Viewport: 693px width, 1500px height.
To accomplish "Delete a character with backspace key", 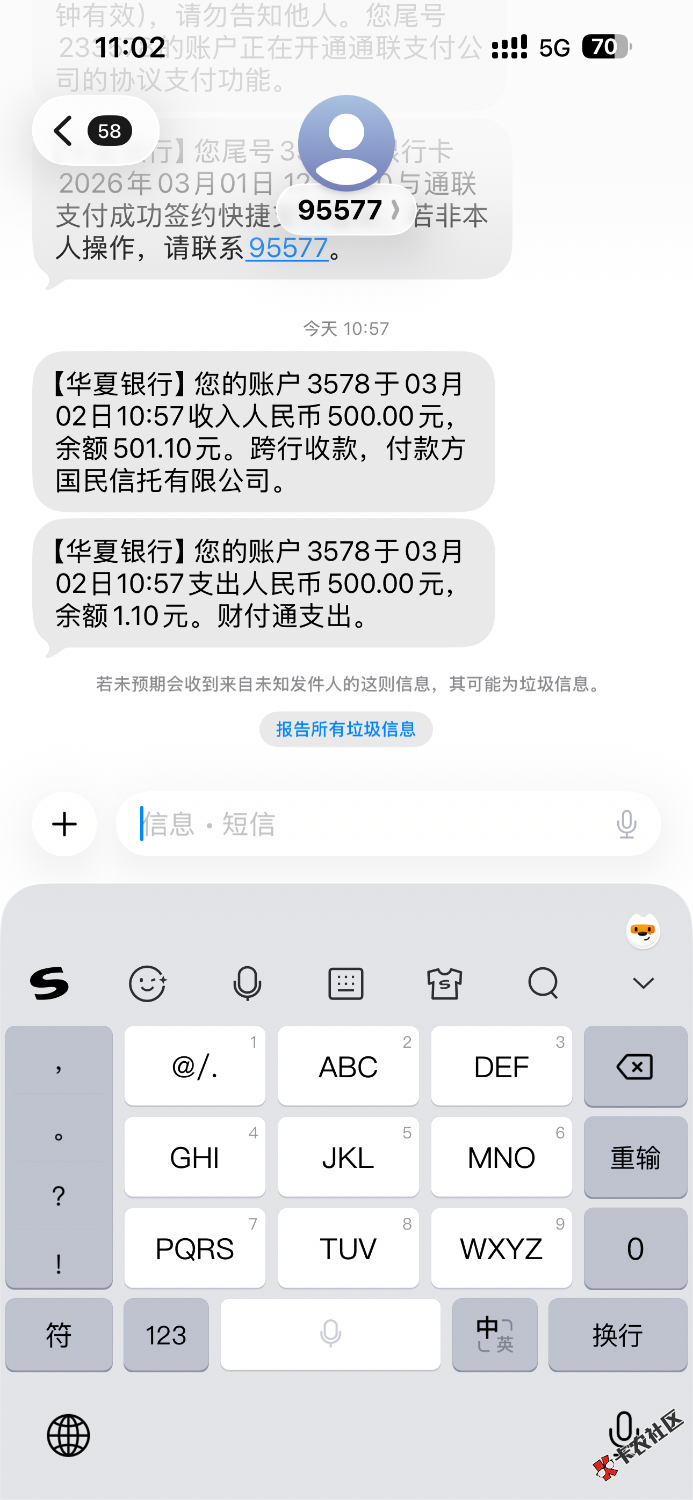I will 635,1067.
